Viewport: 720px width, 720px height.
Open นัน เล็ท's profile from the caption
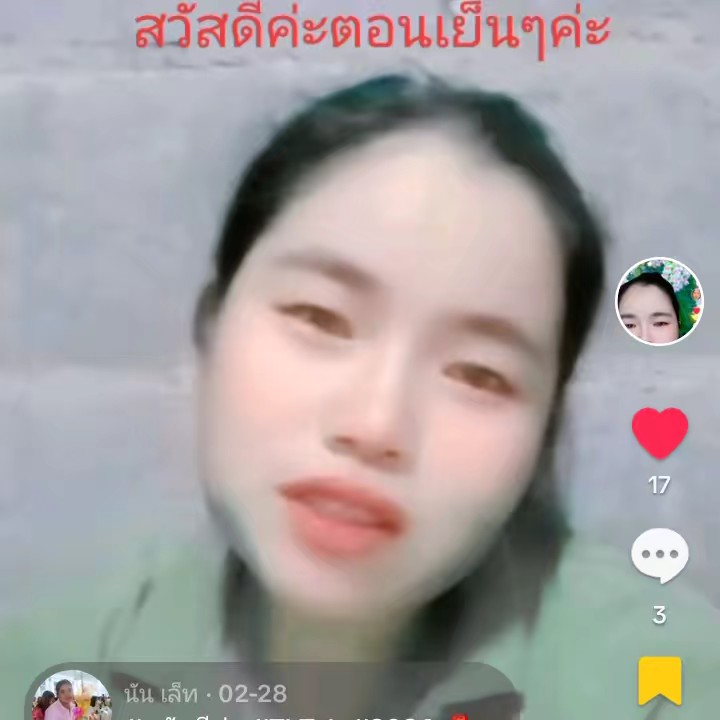coord(155,692)
